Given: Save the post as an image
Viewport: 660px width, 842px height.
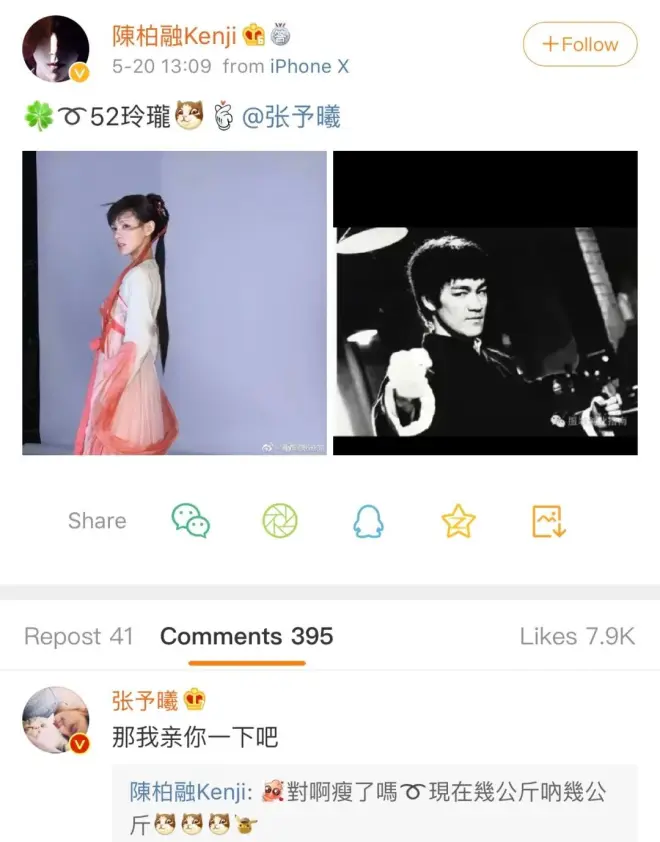Looking at the screenshot, I should 548,521.
